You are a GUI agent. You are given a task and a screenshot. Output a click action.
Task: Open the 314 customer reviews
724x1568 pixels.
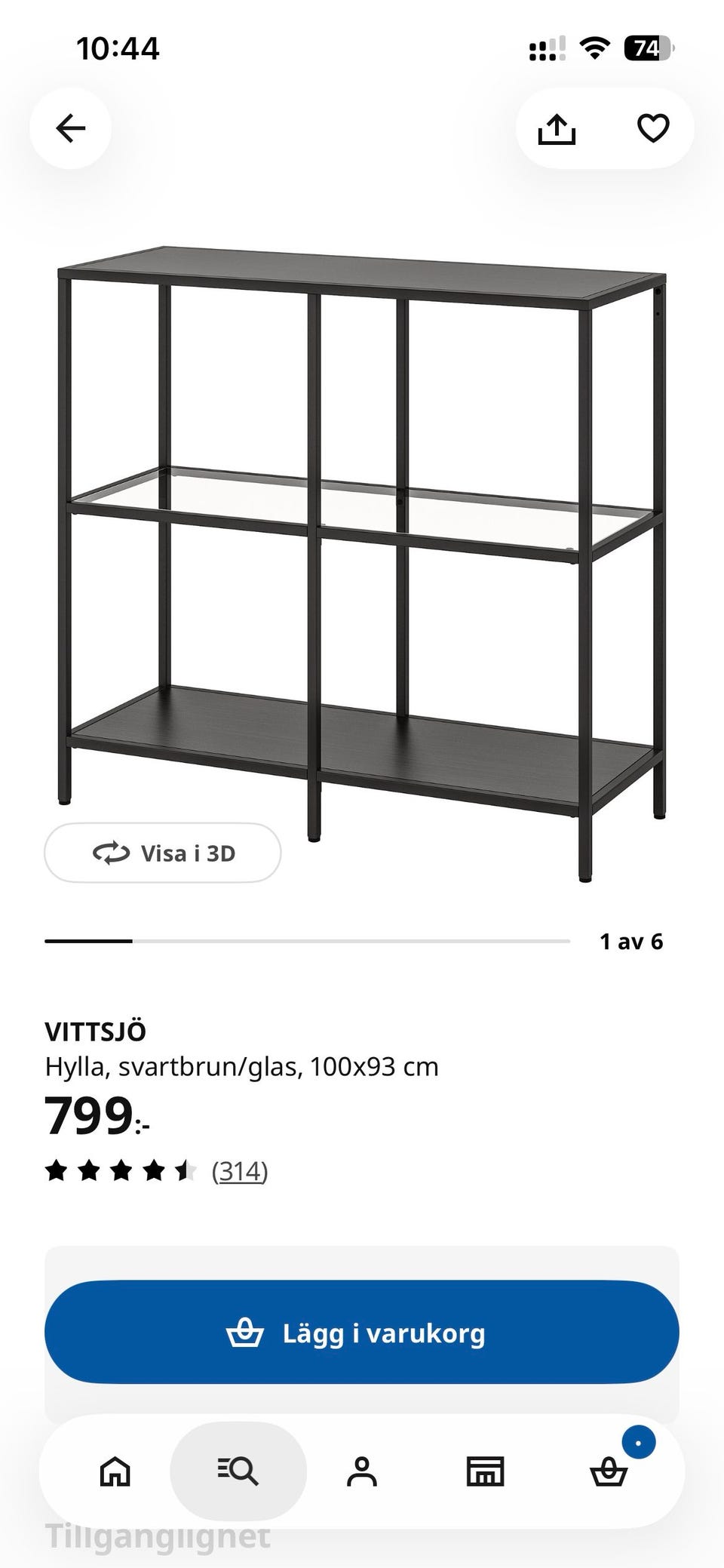(240, 1171)
